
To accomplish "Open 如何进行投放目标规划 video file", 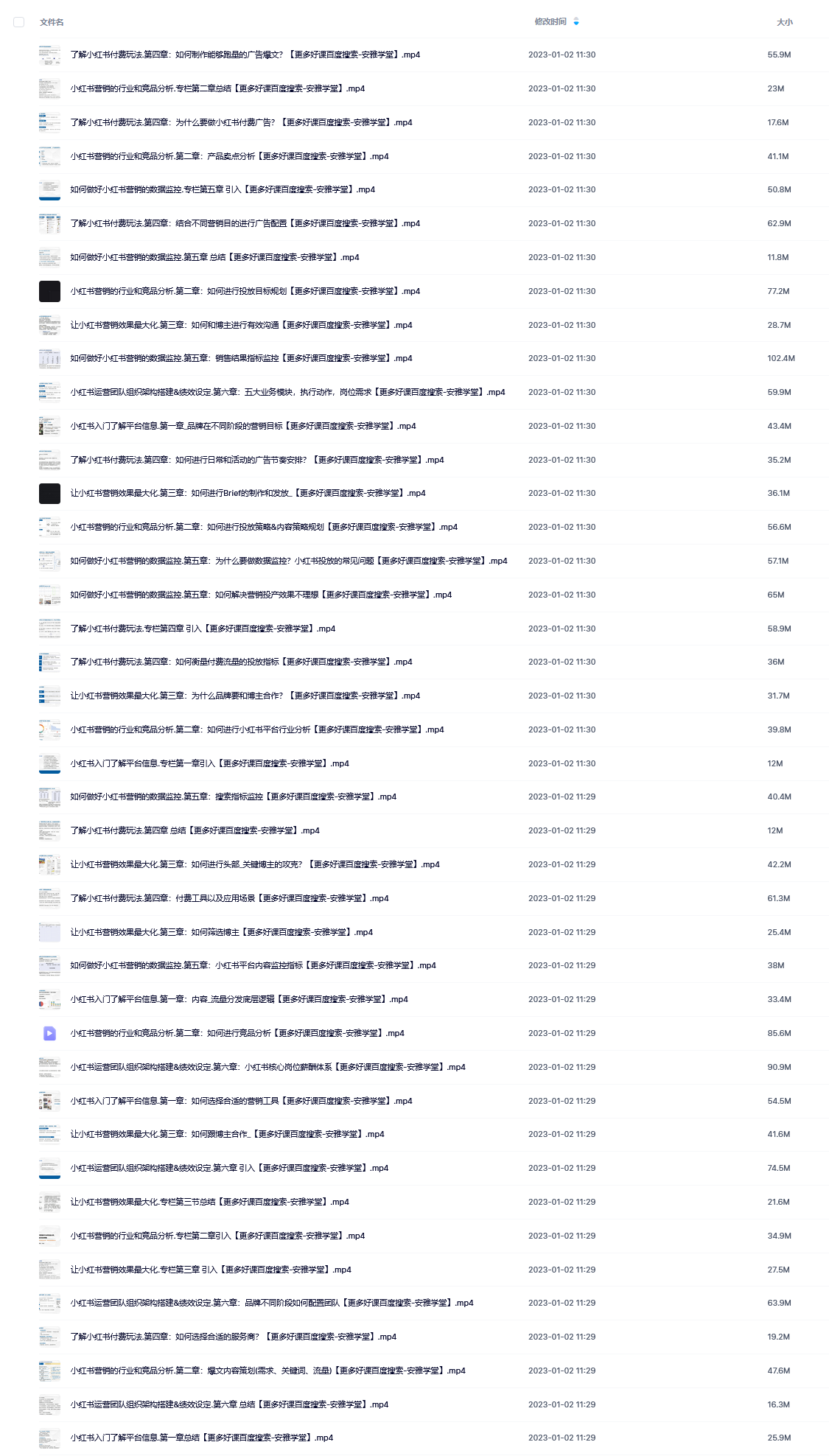I will [x=245, y=291].
